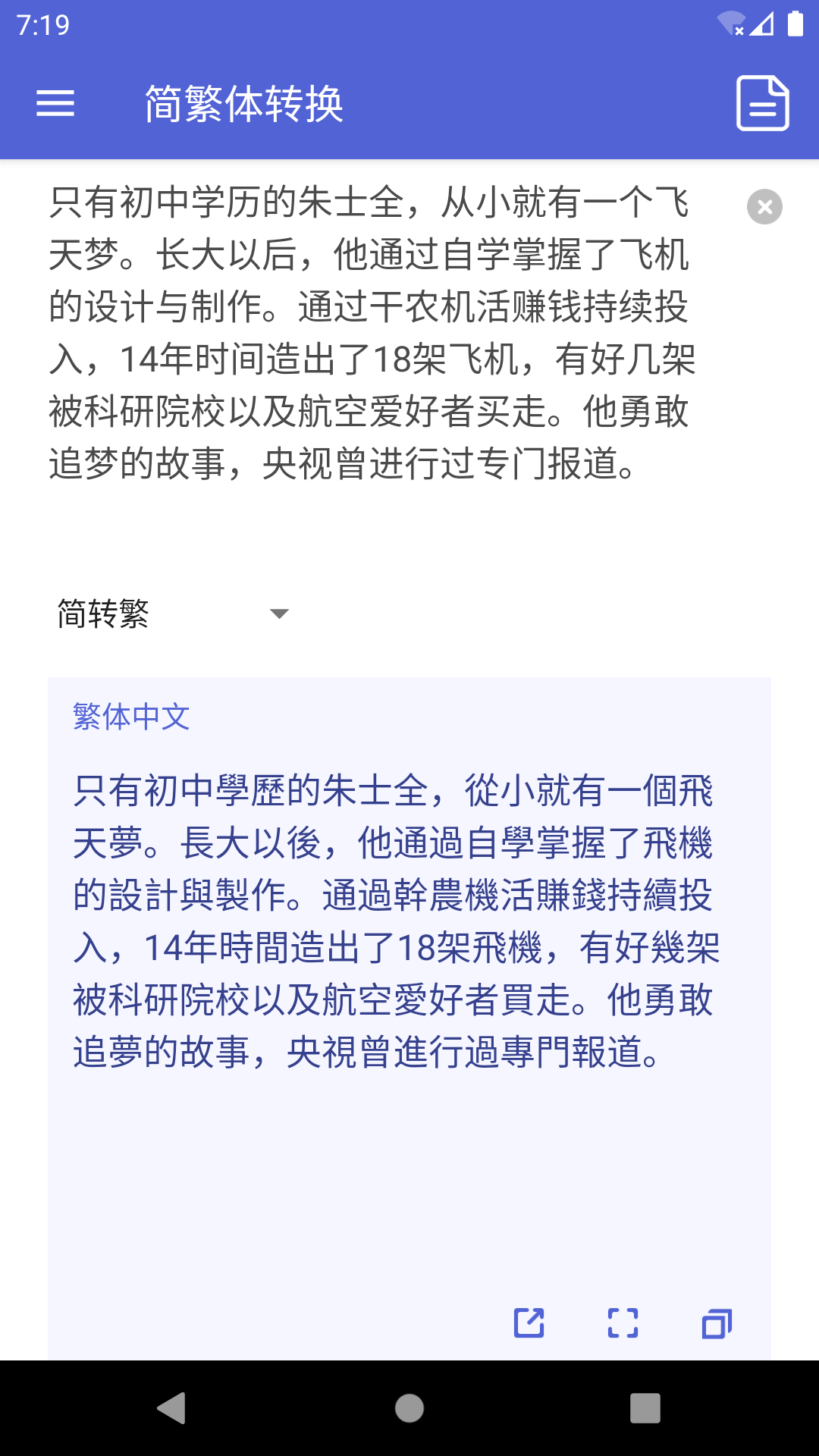Open the document icon in app bar
The height and width of the screenshot is (1456, 819).
click(763, 103)
